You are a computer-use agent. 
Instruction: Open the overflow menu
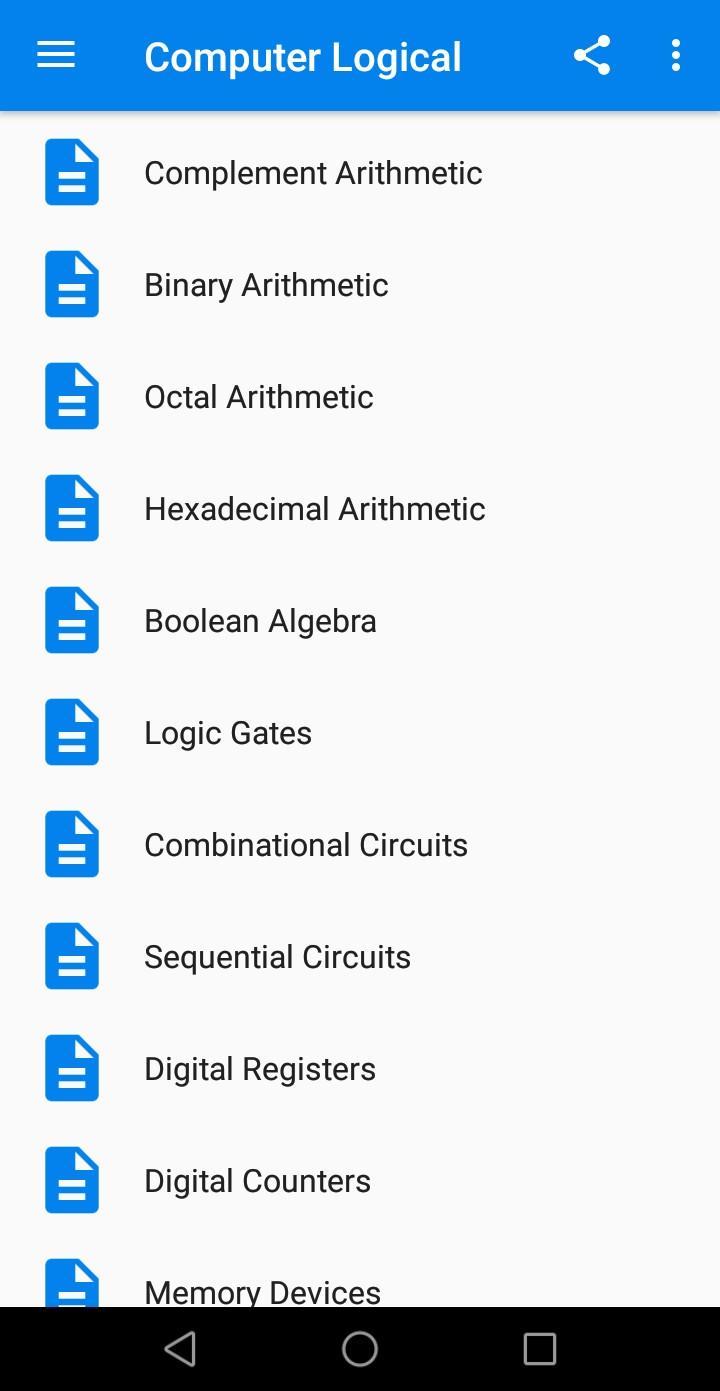pos(676,56)
